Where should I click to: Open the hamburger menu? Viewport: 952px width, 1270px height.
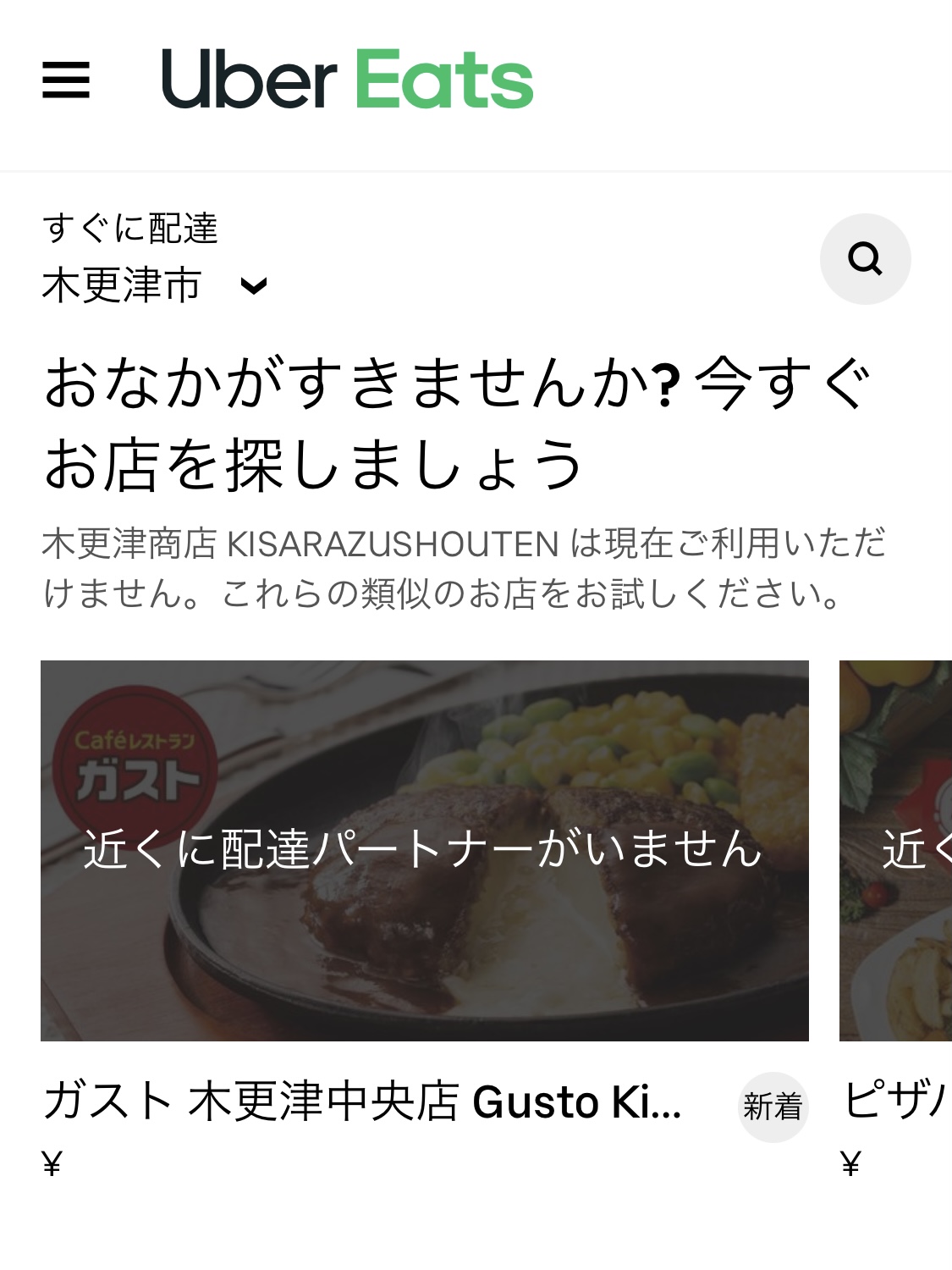pyautogui.click(x=66, y=80)
